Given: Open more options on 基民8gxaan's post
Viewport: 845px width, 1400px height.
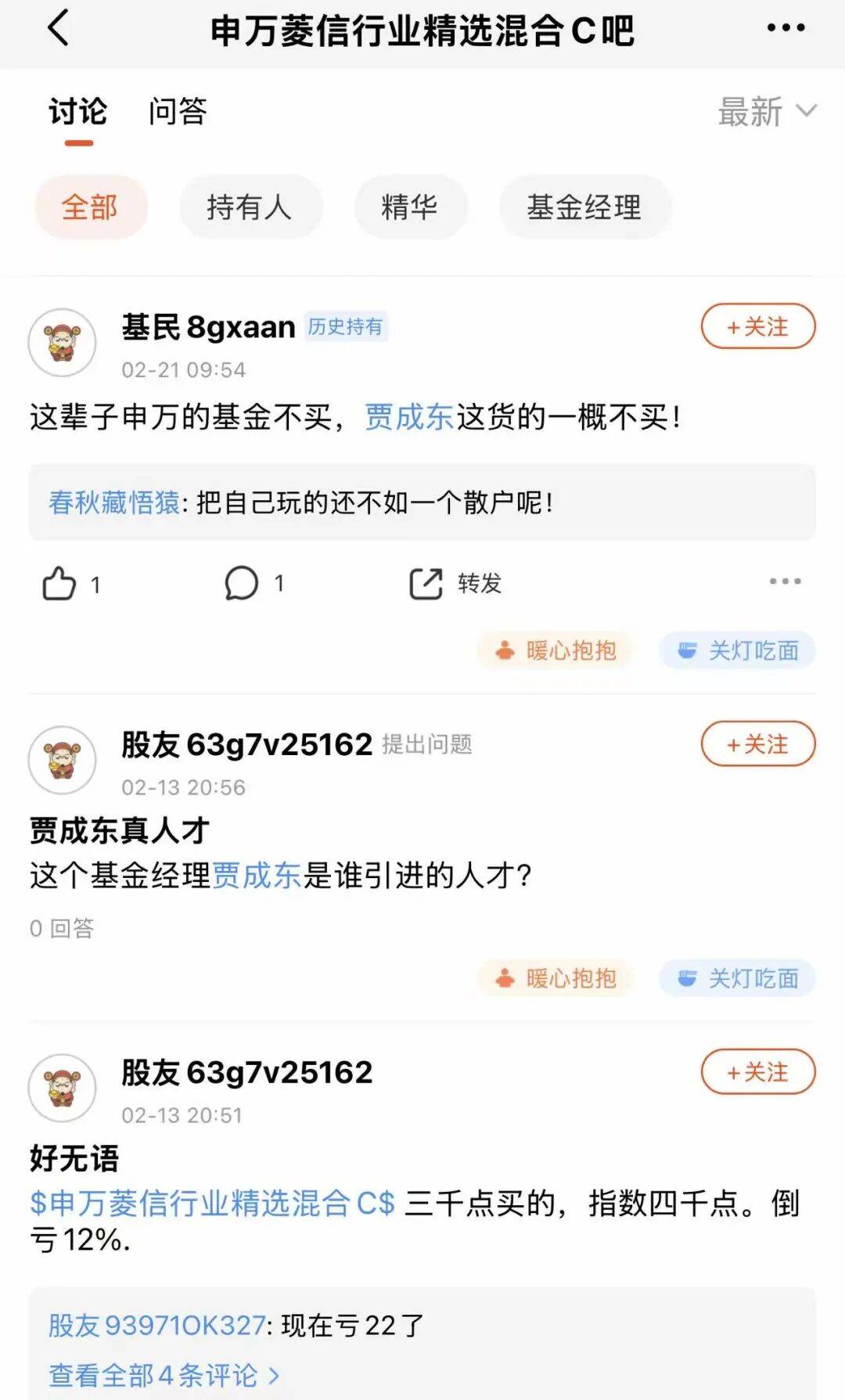Looking at the screenshot, I should pyautogui.click(x=785, y=581).
